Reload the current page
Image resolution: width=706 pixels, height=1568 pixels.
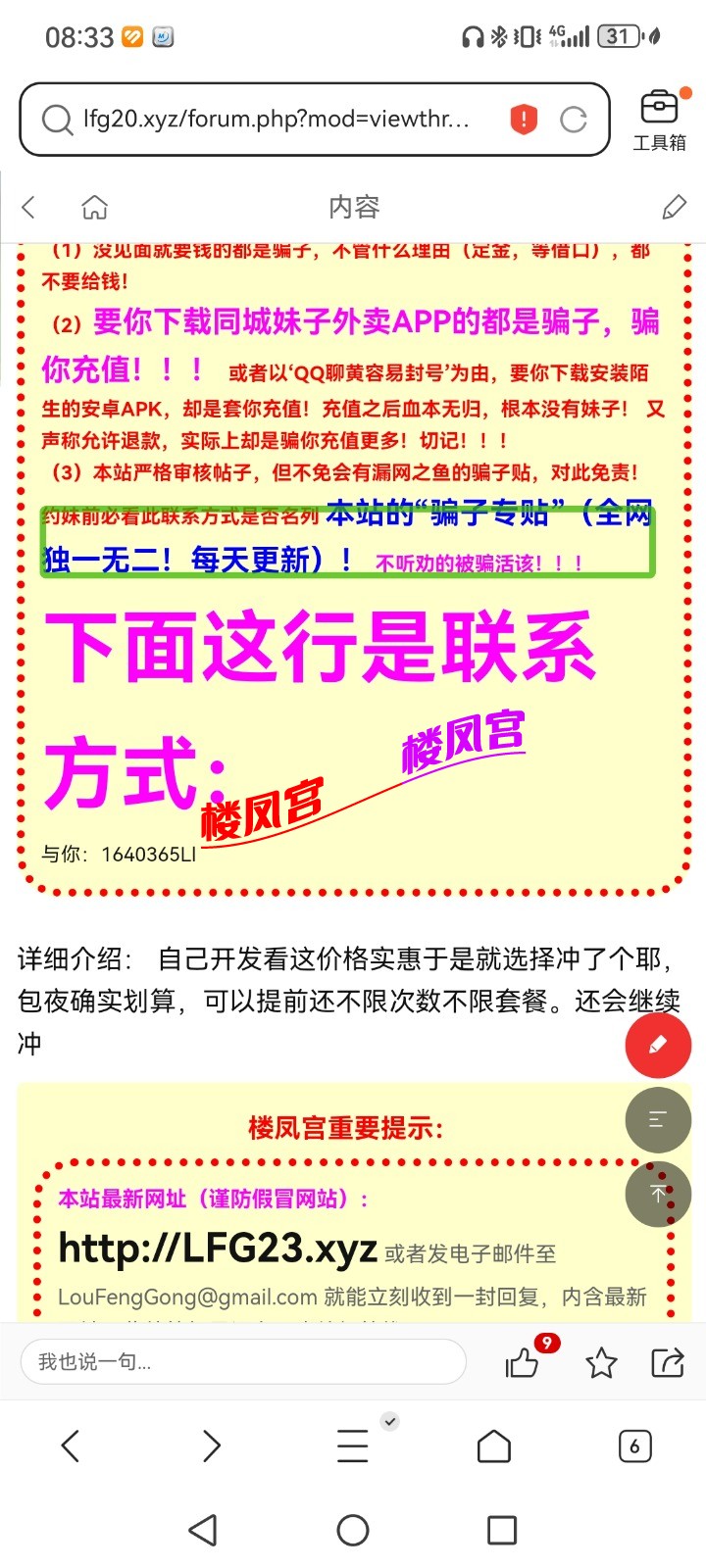click(573, 120)
